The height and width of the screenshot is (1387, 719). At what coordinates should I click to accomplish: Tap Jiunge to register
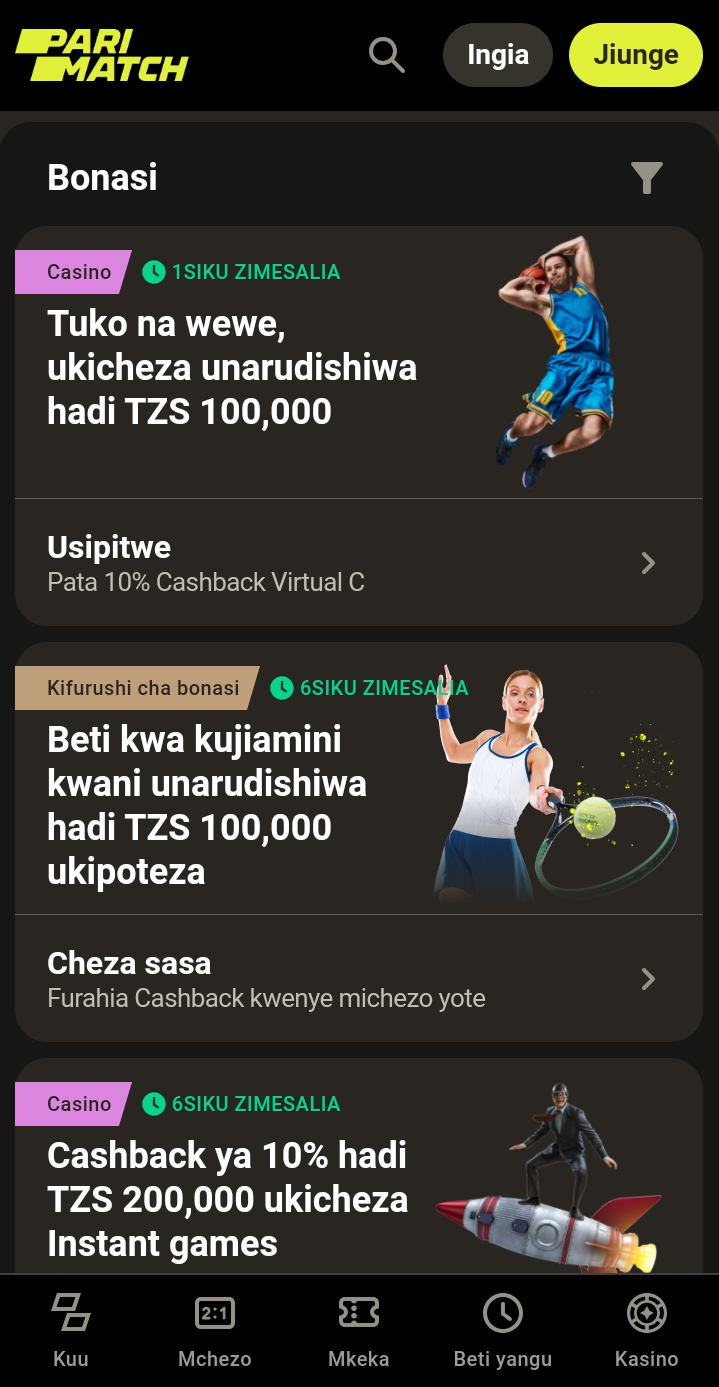click(x=635, y=55)
